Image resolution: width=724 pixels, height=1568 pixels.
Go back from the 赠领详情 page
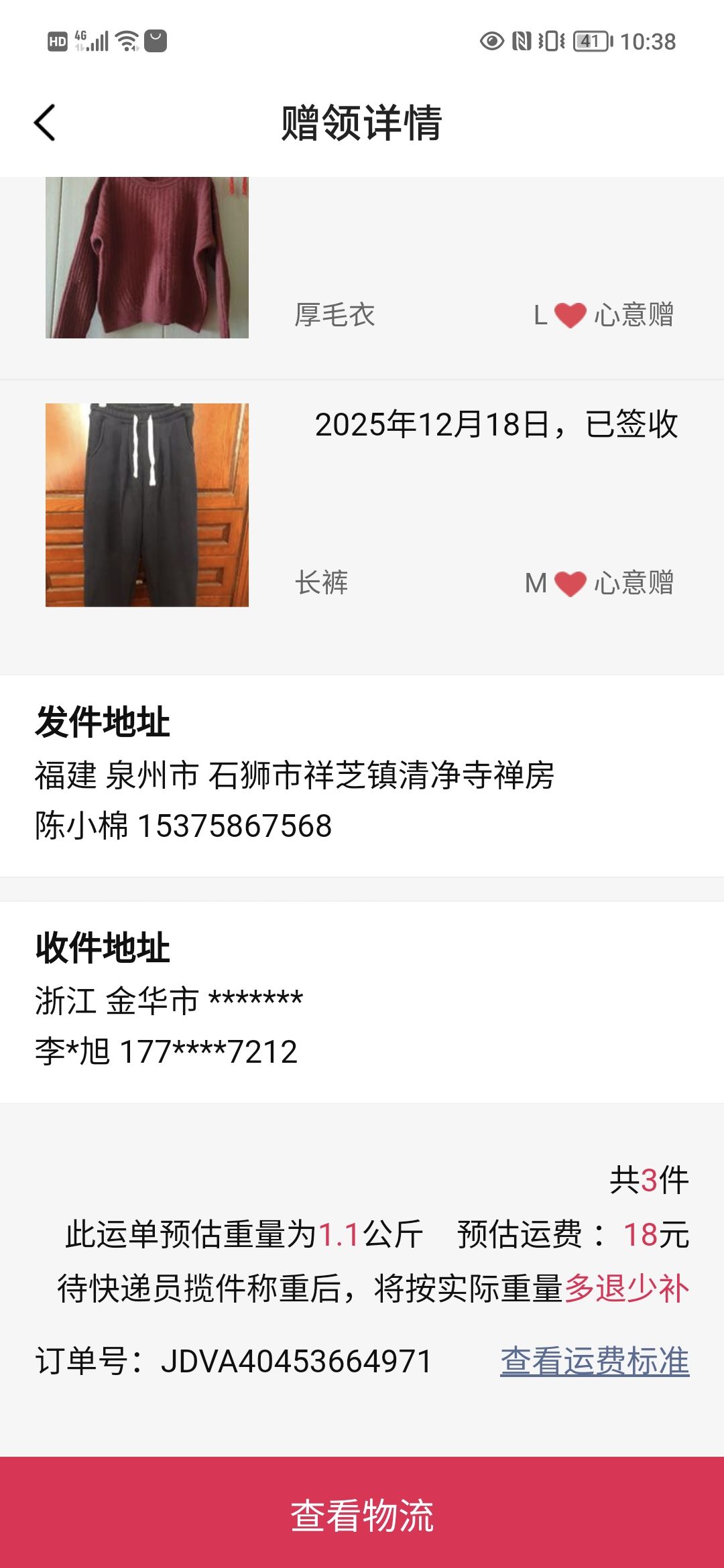[x=45, y=123]
